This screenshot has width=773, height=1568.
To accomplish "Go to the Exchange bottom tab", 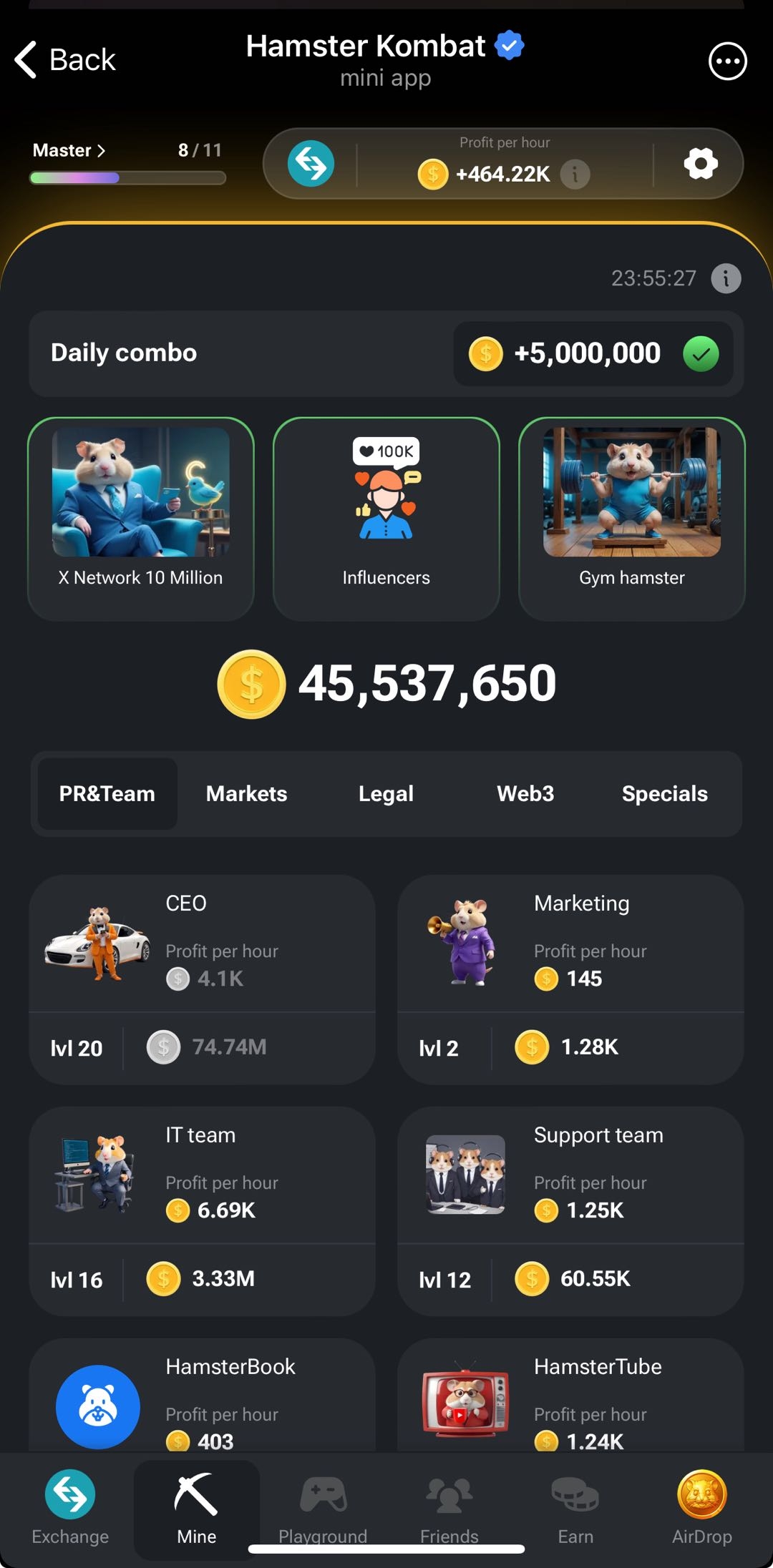I will 70,1506.
